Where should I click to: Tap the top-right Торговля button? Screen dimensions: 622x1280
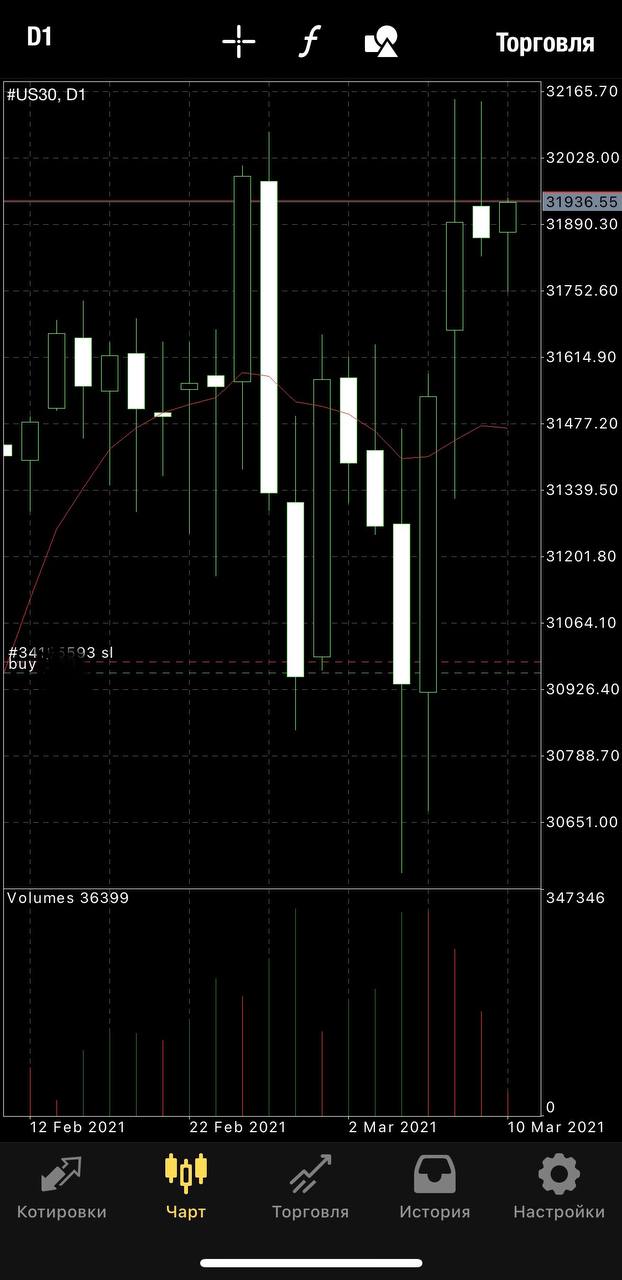pyautogui.click(x=545, y=43)
